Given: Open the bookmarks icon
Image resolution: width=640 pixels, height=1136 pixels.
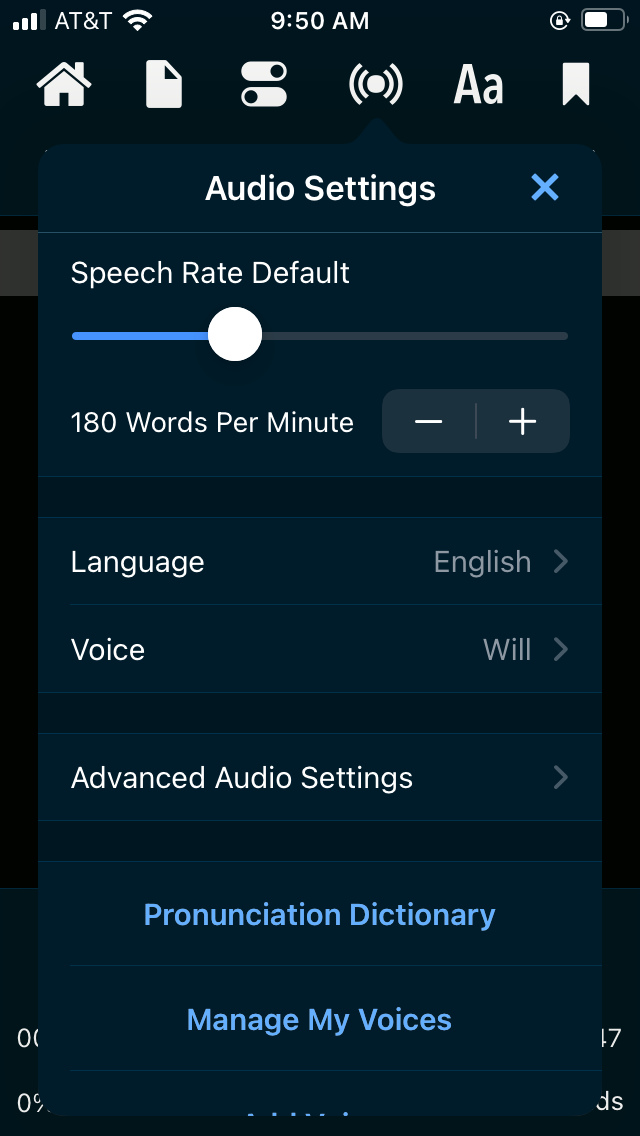Looking at the screenshot, I should click(575, 84).
